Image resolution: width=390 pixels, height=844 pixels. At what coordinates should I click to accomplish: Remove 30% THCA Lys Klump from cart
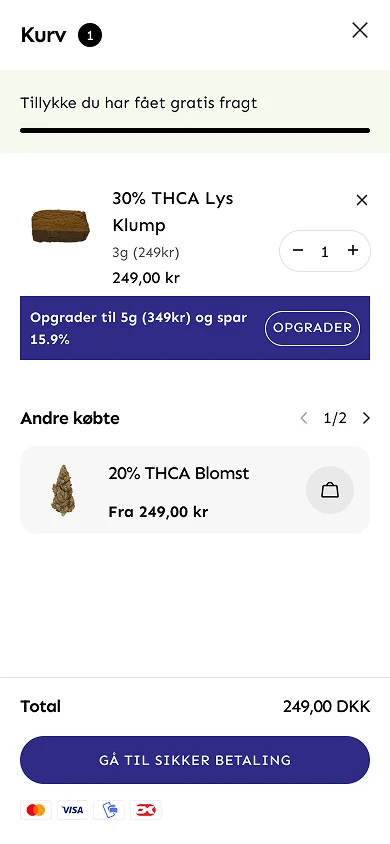(x=362, y=200)
